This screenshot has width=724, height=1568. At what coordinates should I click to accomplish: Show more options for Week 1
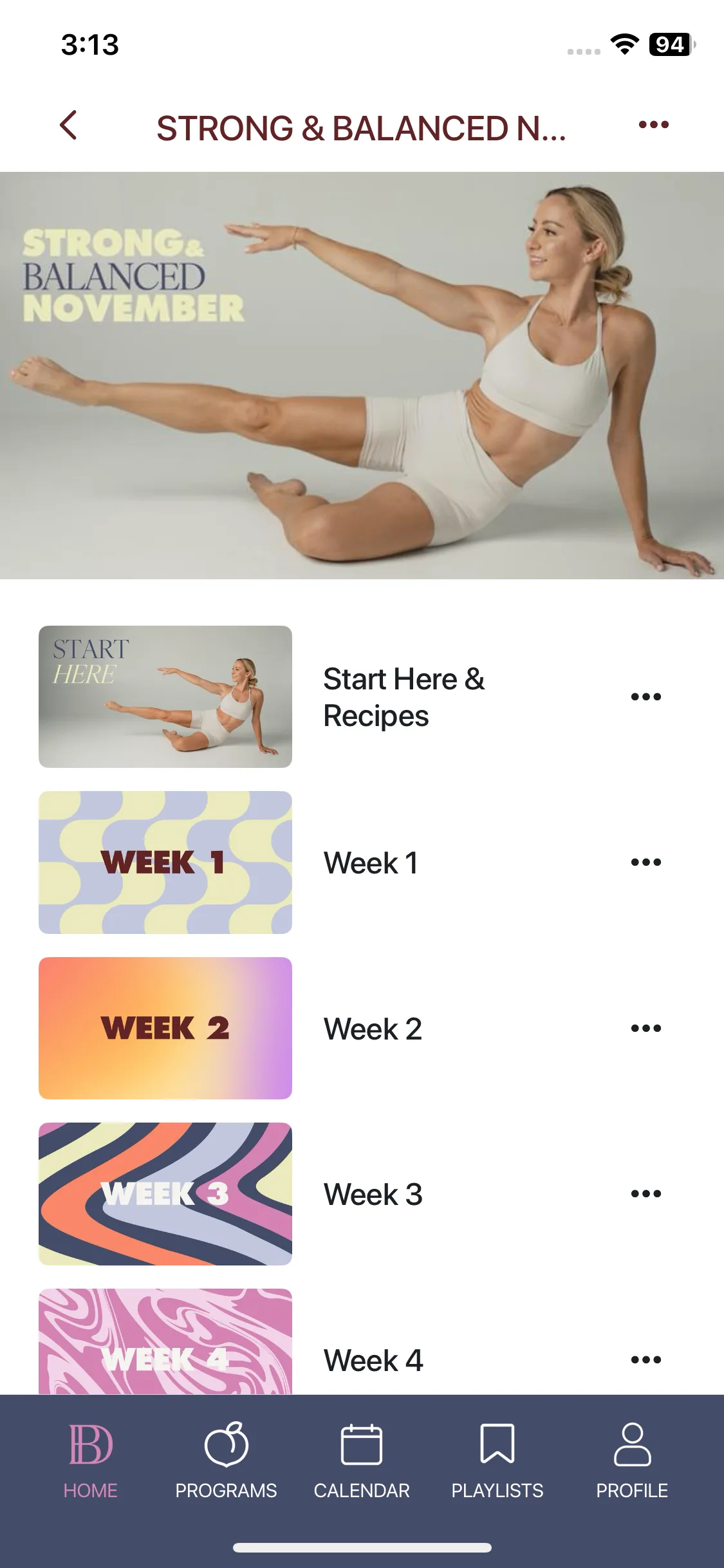point(645,863)
